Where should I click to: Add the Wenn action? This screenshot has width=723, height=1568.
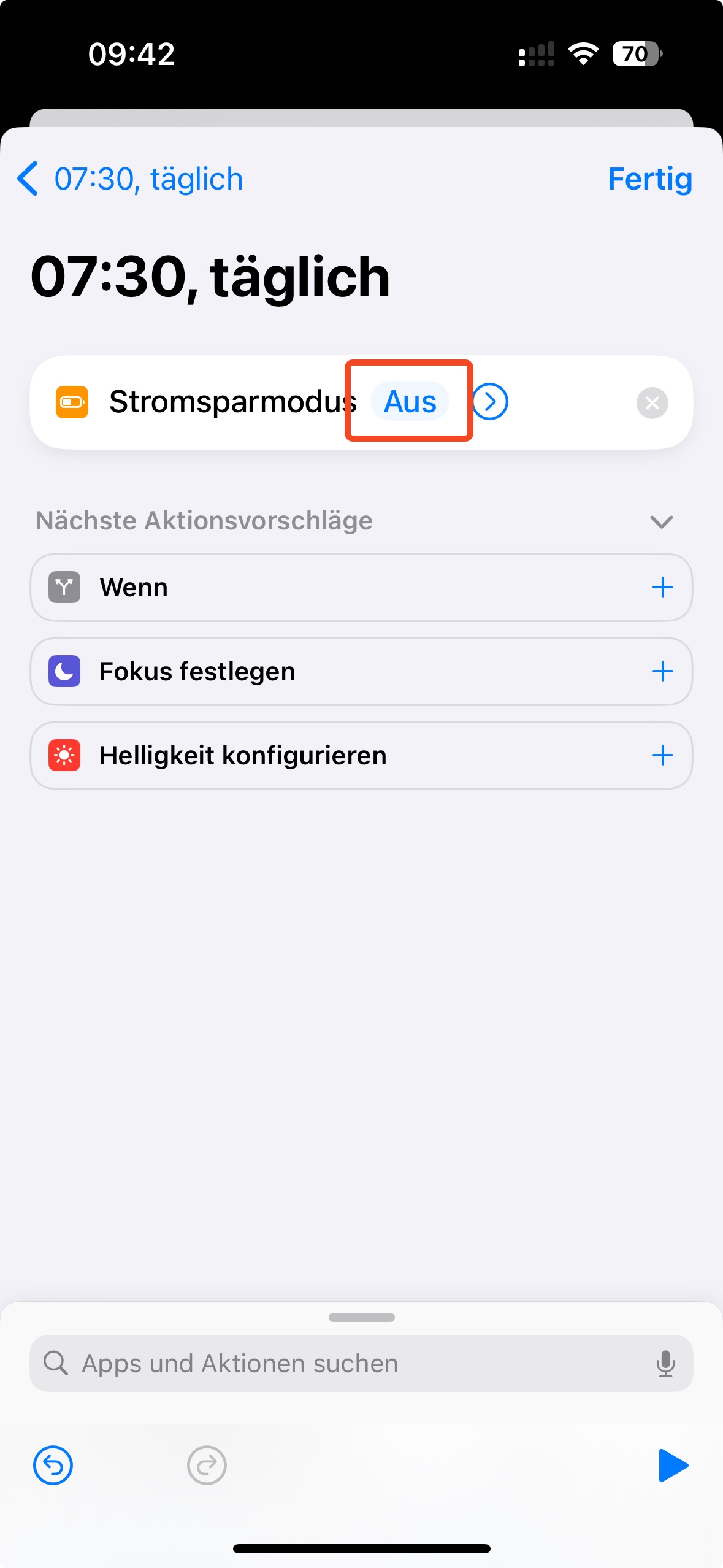click(x=662, y=587)
